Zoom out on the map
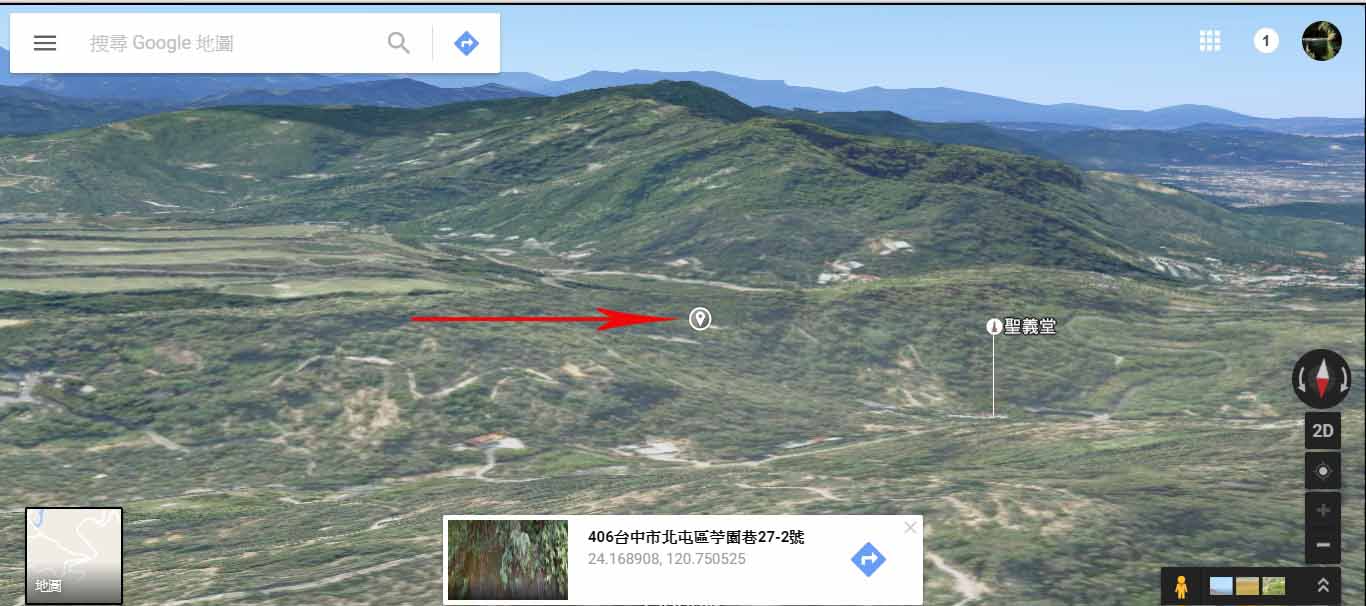The height and width of the screenshot is (606, 1366). tap(1322, 545)
